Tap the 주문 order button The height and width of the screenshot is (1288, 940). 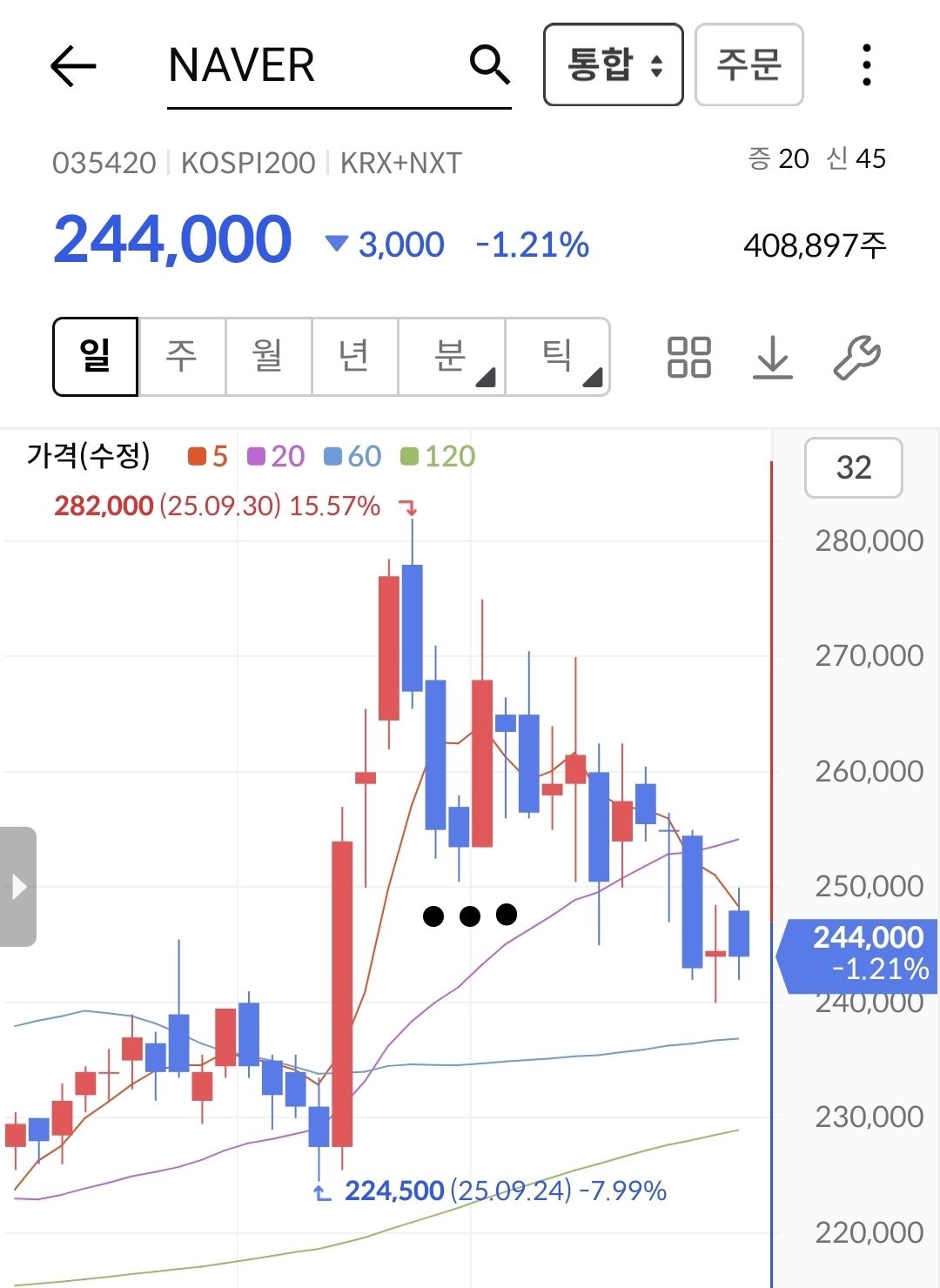(749, 65)
